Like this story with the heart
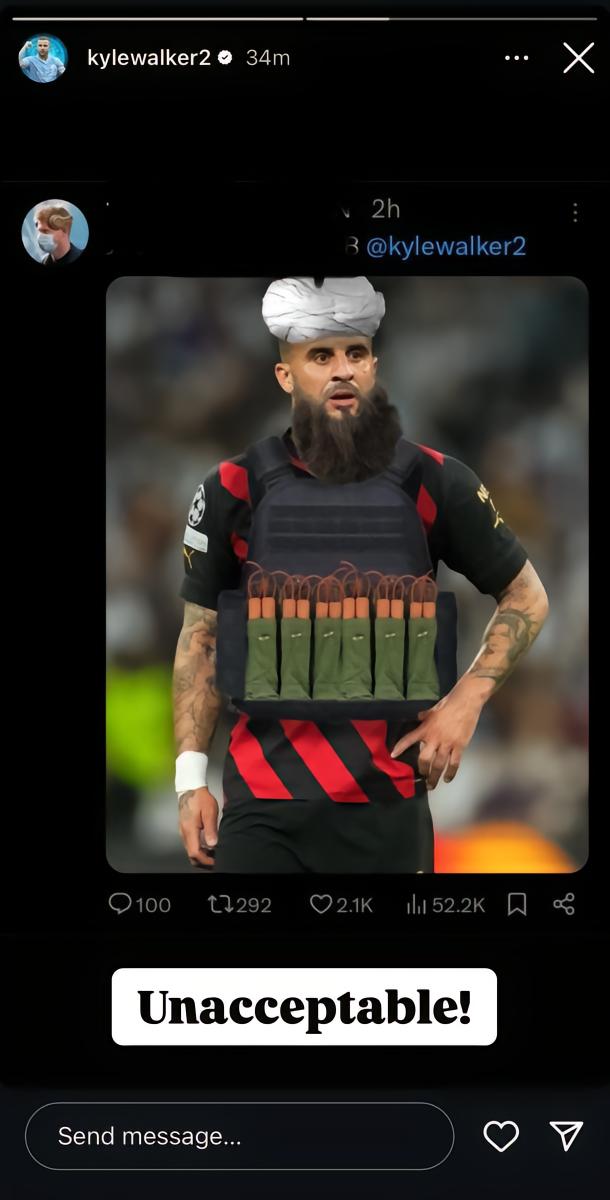 pos(500,1136)
